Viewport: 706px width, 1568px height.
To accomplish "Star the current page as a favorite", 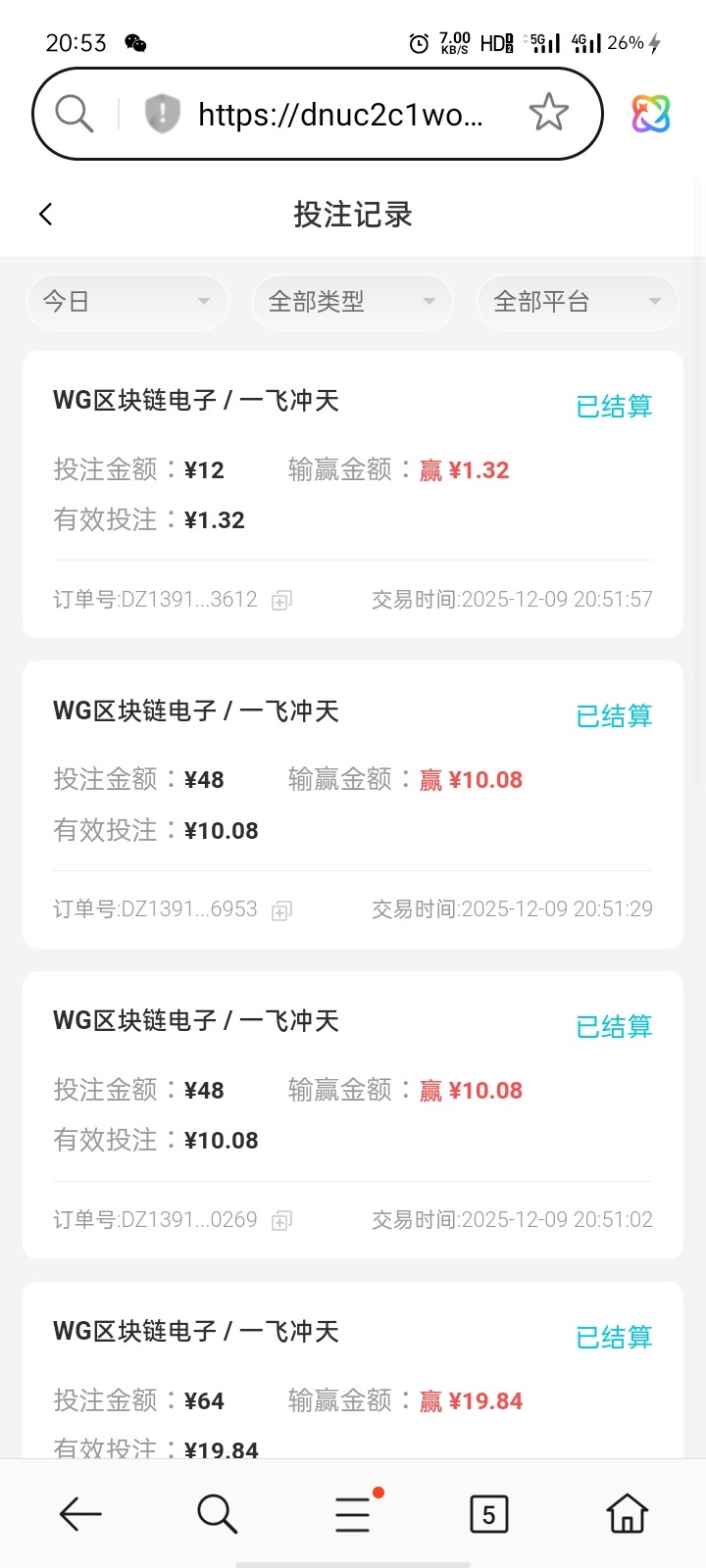I will [549, 114].
